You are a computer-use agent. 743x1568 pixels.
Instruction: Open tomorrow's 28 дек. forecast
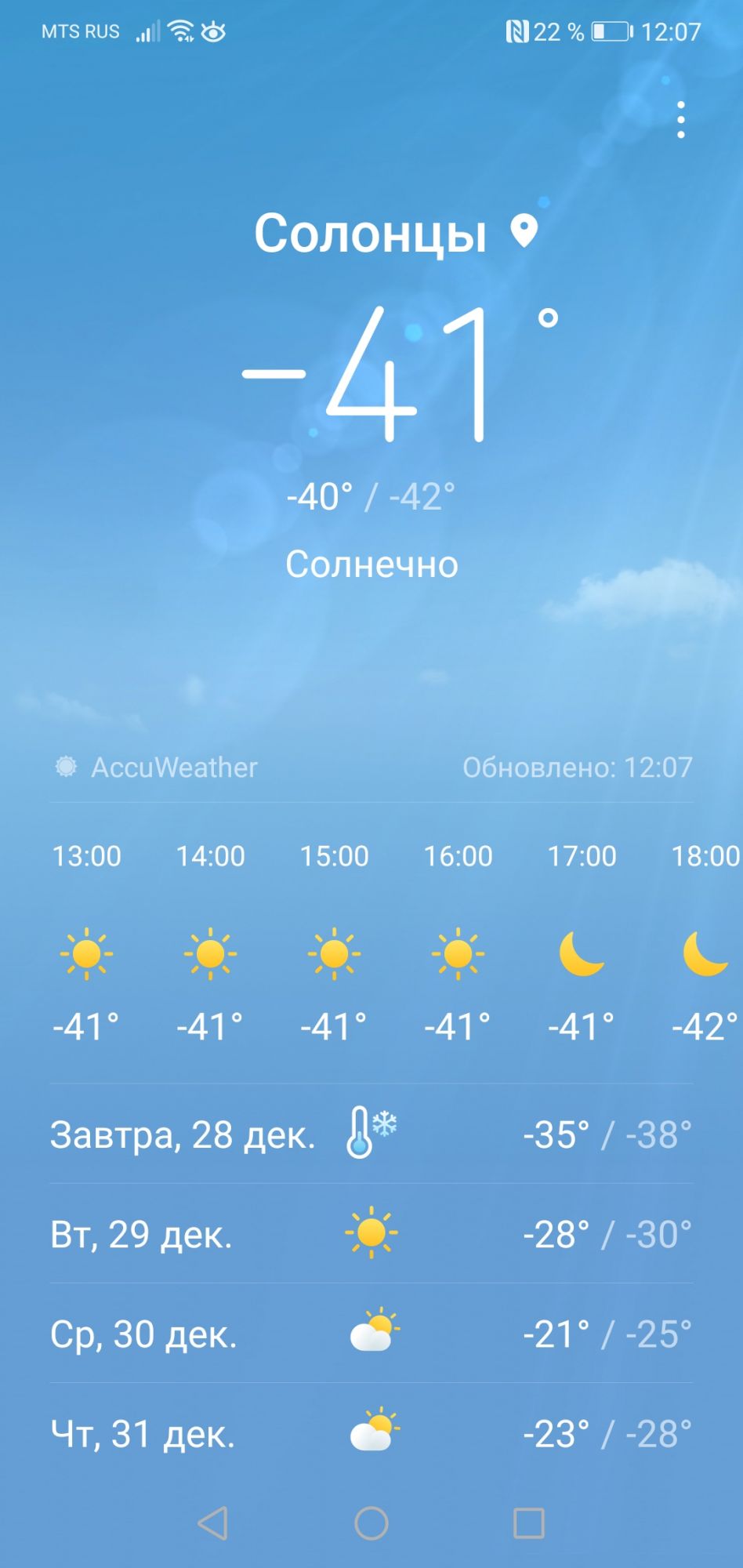point(371,1134)
